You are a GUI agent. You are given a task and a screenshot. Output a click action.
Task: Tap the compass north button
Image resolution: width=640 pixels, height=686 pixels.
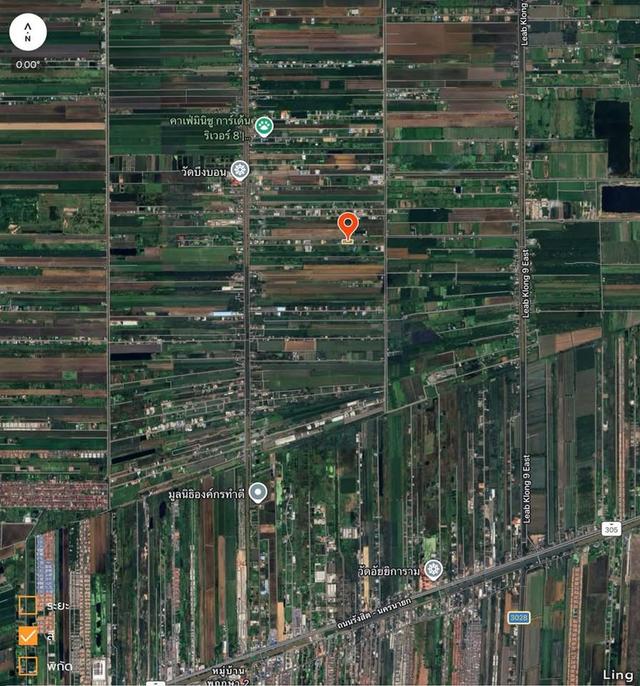[28, 32]
